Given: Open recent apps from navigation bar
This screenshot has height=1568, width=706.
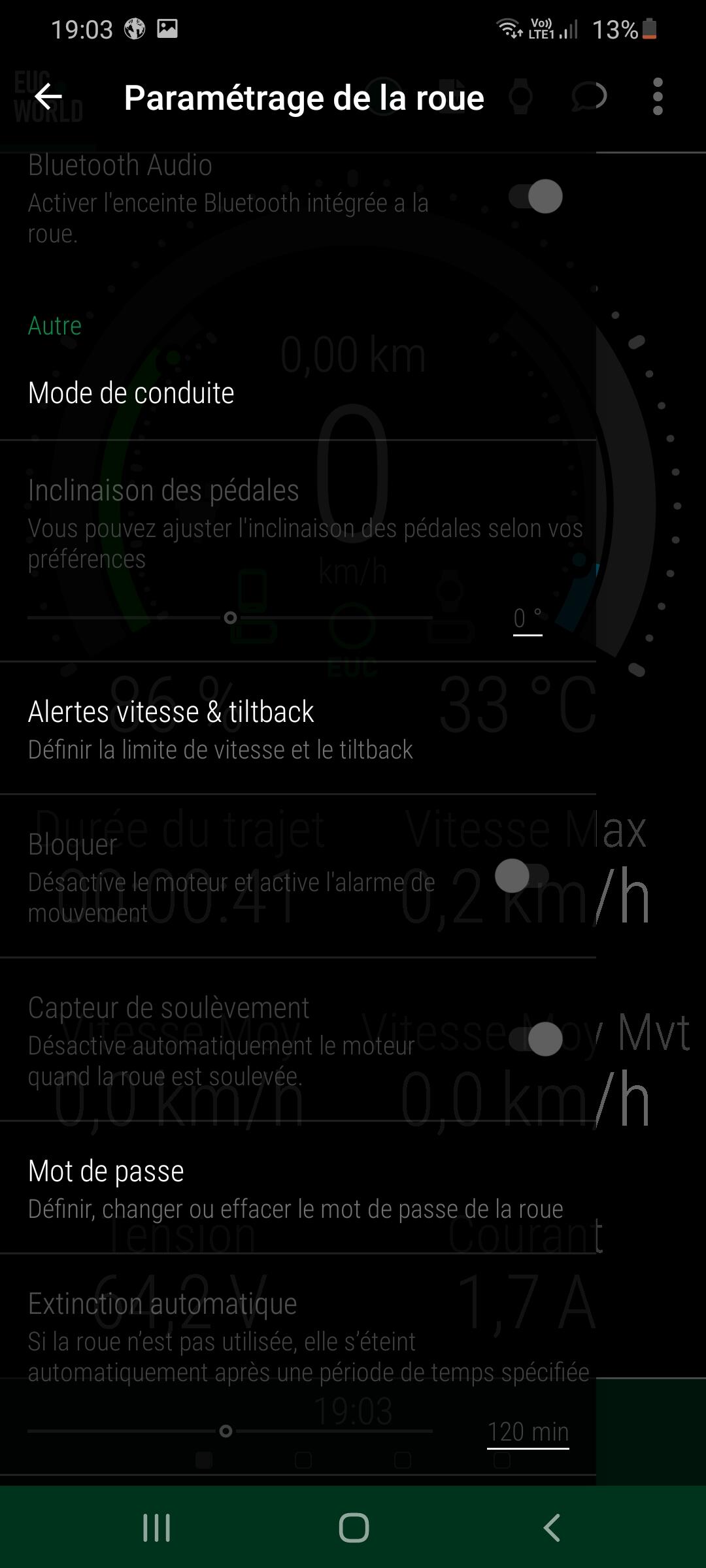Looking at the screenshot, I should pyautogui.click(x=157, y=1528).
